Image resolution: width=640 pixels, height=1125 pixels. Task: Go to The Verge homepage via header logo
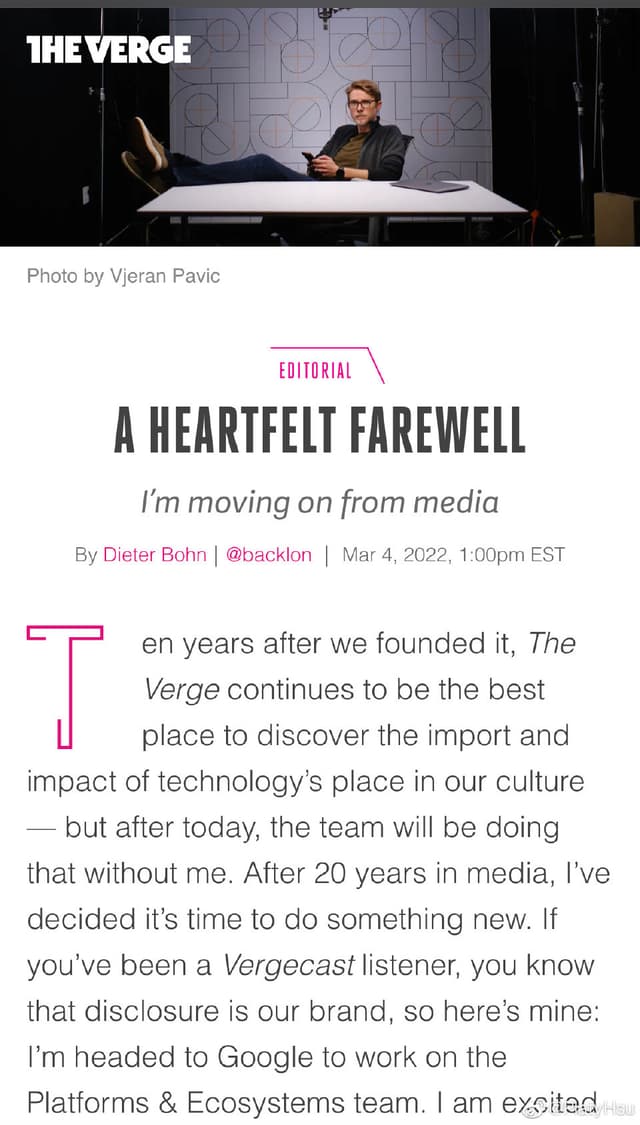108,49
